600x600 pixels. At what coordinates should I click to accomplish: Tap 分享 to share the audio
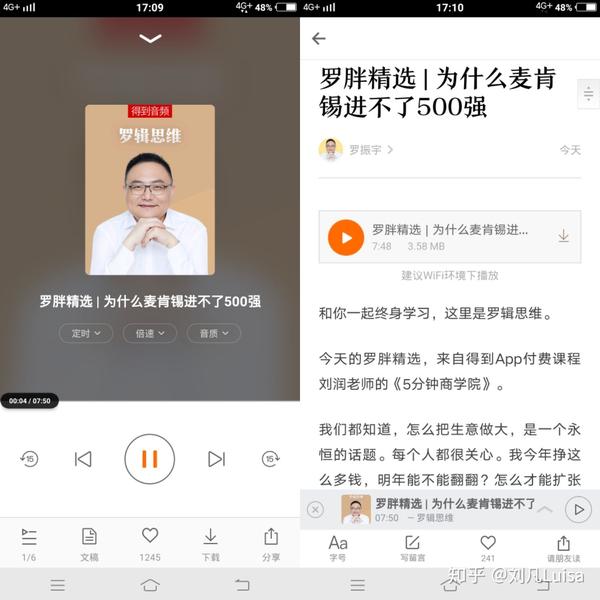click(270, 543)
